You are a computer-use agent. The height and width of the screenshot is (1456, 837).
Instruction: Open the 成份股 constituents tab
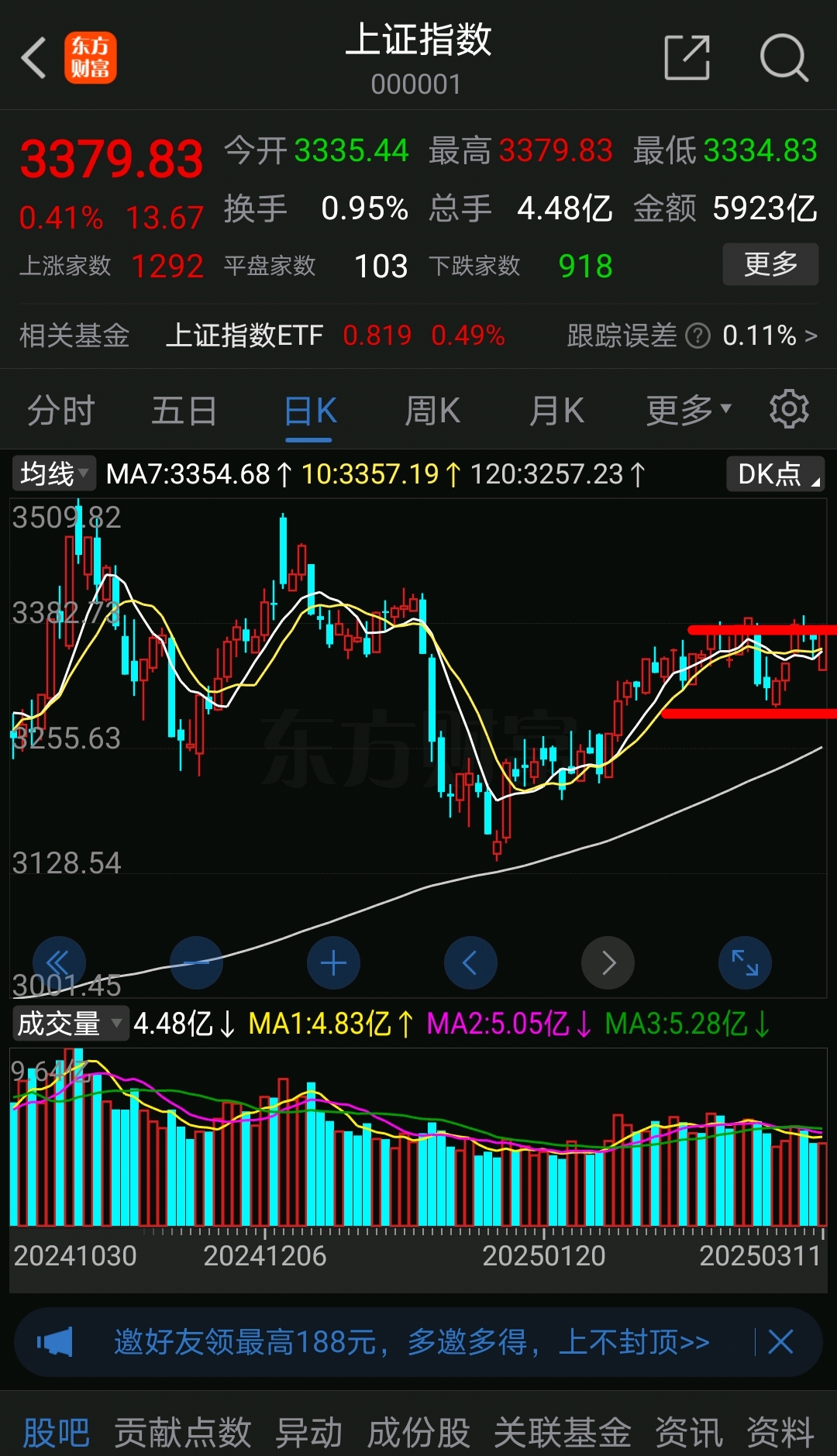(419, 1432)
